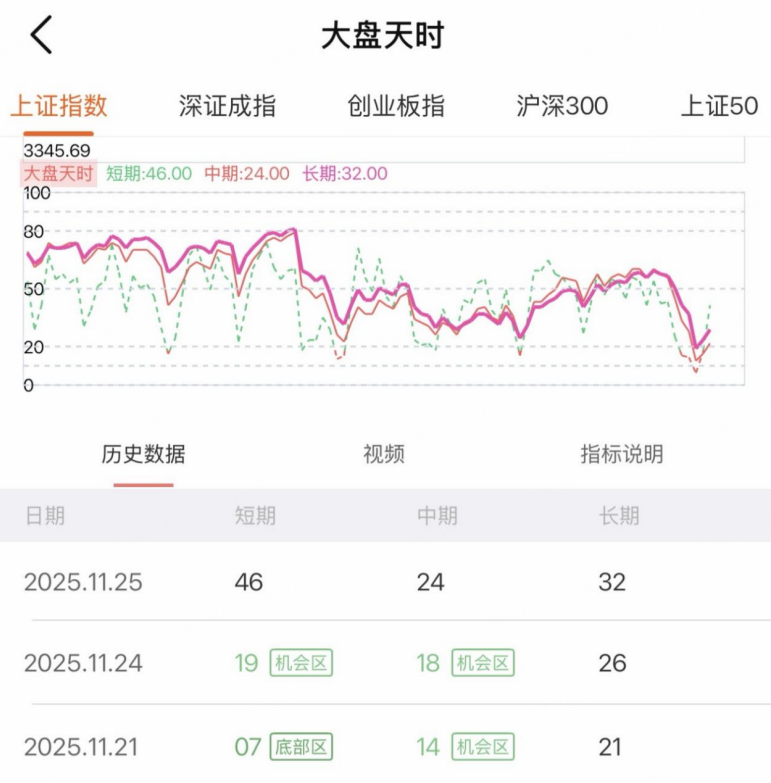Open the 沪深300 index tab

563,106
